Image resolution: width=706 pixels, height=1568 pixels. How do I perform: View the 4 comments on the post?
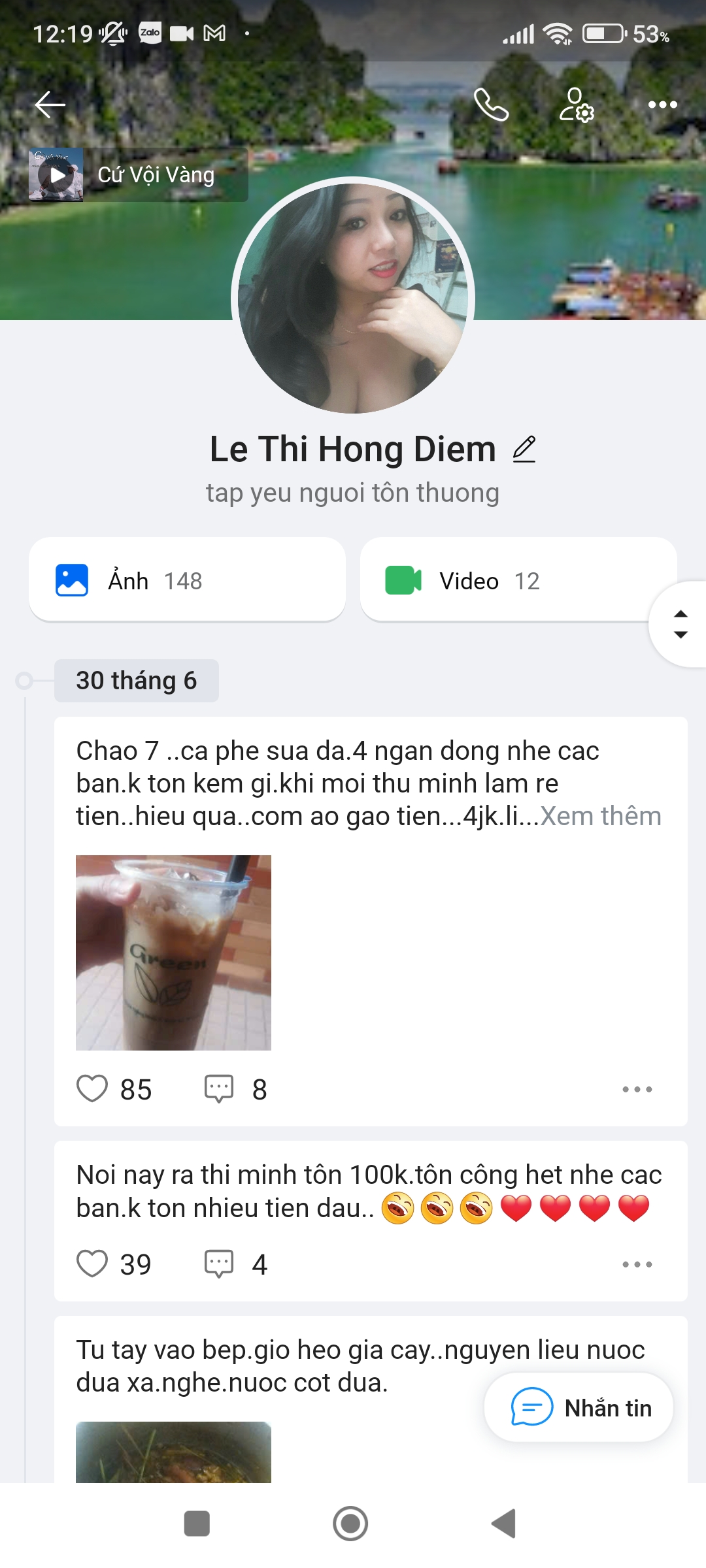point(219,1264)
